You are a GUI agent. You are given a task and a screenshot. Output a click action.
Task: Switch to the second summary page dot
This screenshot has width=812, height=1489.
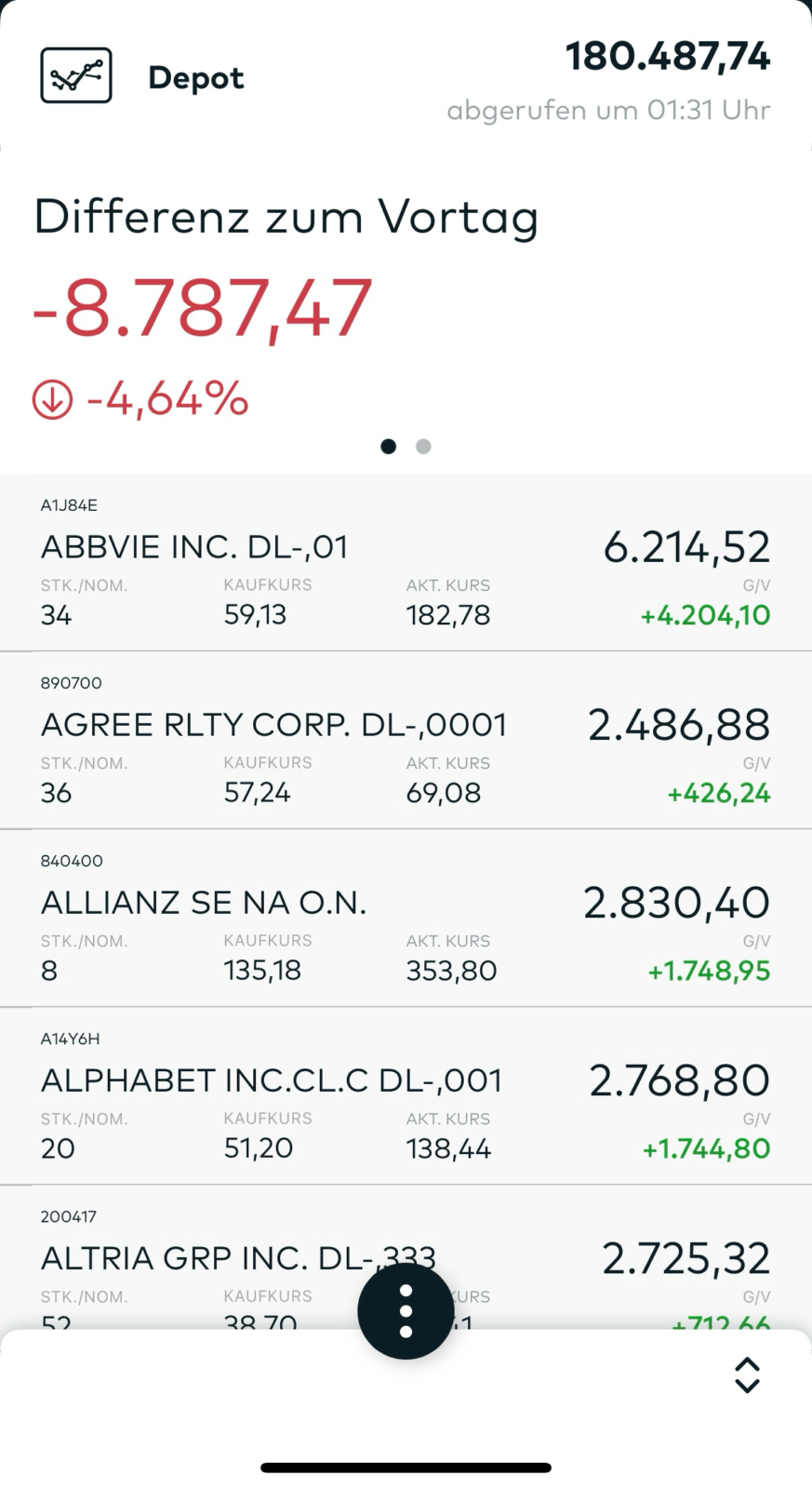pos(423,447)
